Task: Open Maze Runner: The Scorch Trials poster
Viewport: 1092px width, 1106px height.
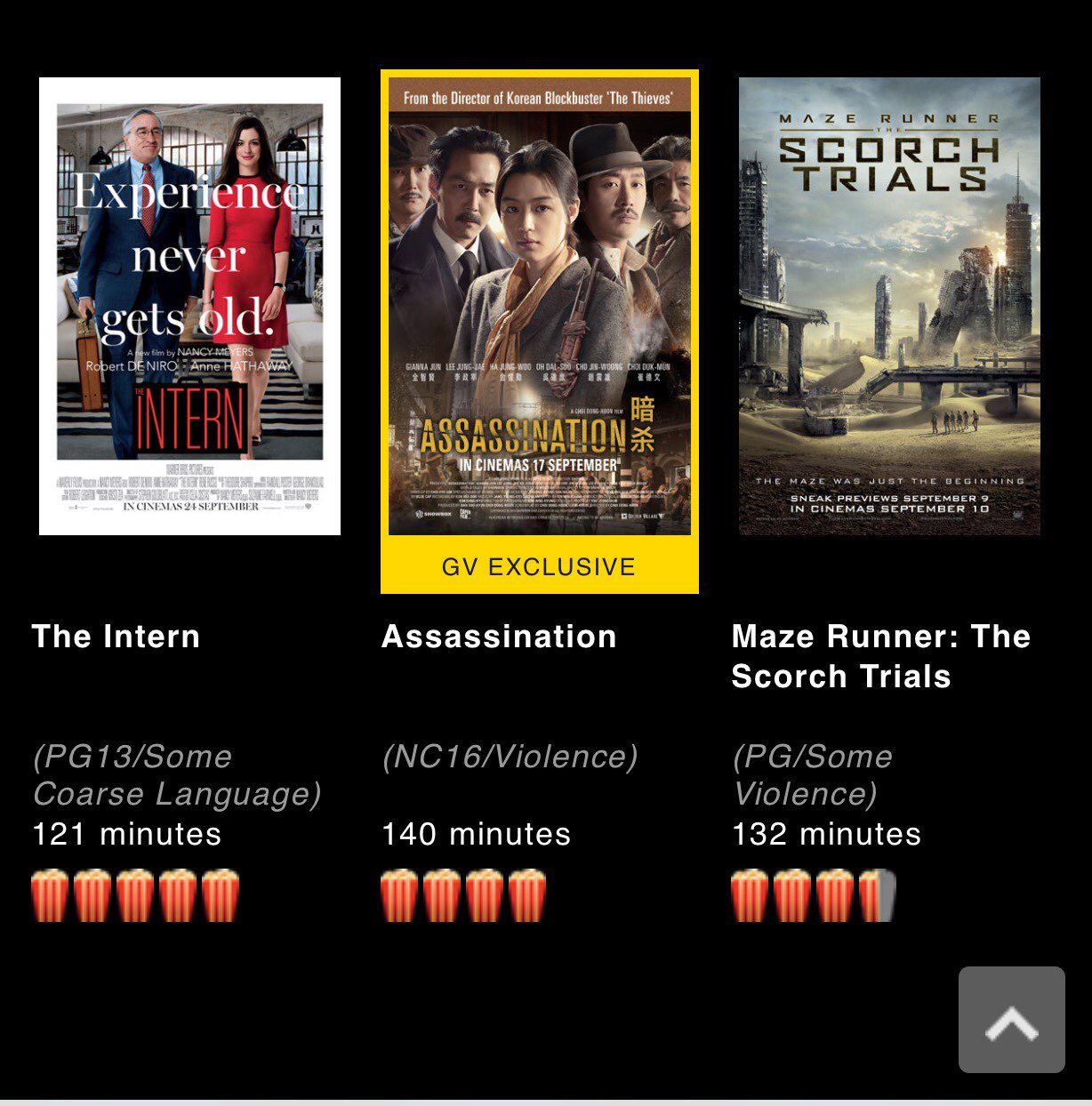Action: (x=889, y=307)
